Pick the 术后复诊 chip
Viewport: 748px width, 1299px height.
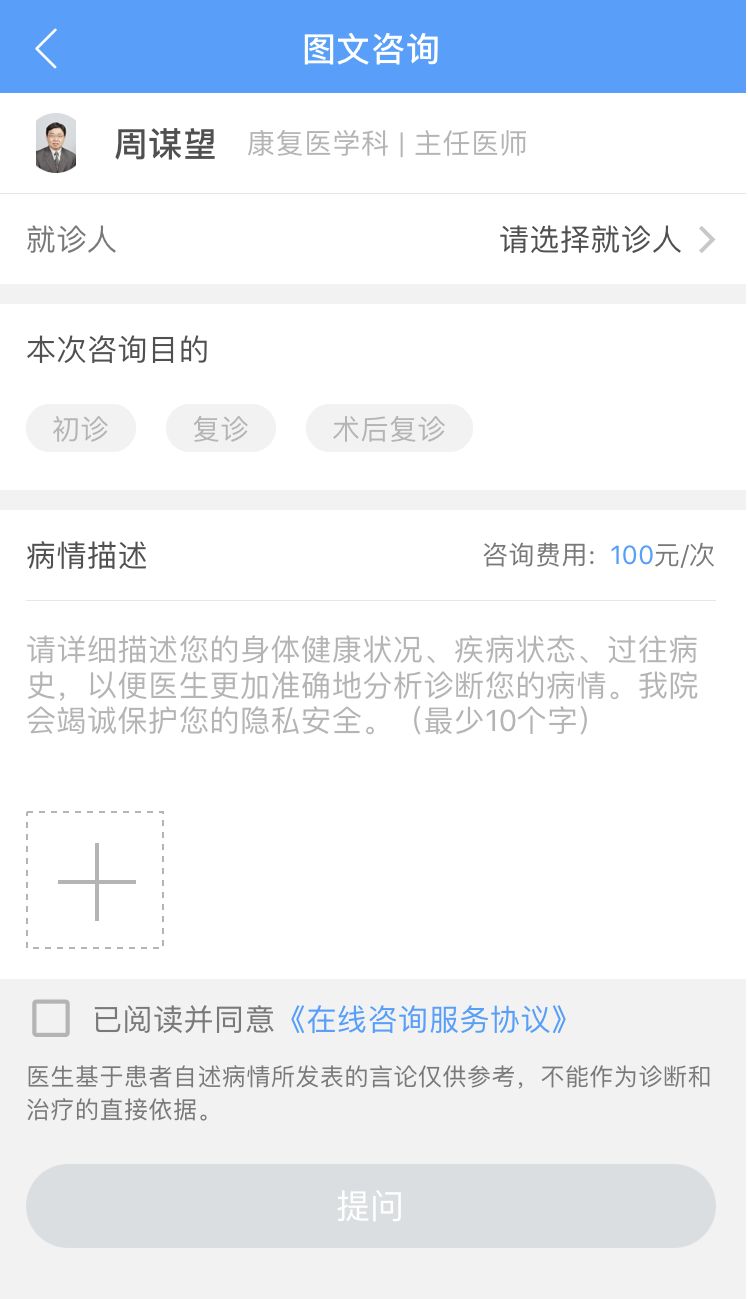[x=389, y=429]
